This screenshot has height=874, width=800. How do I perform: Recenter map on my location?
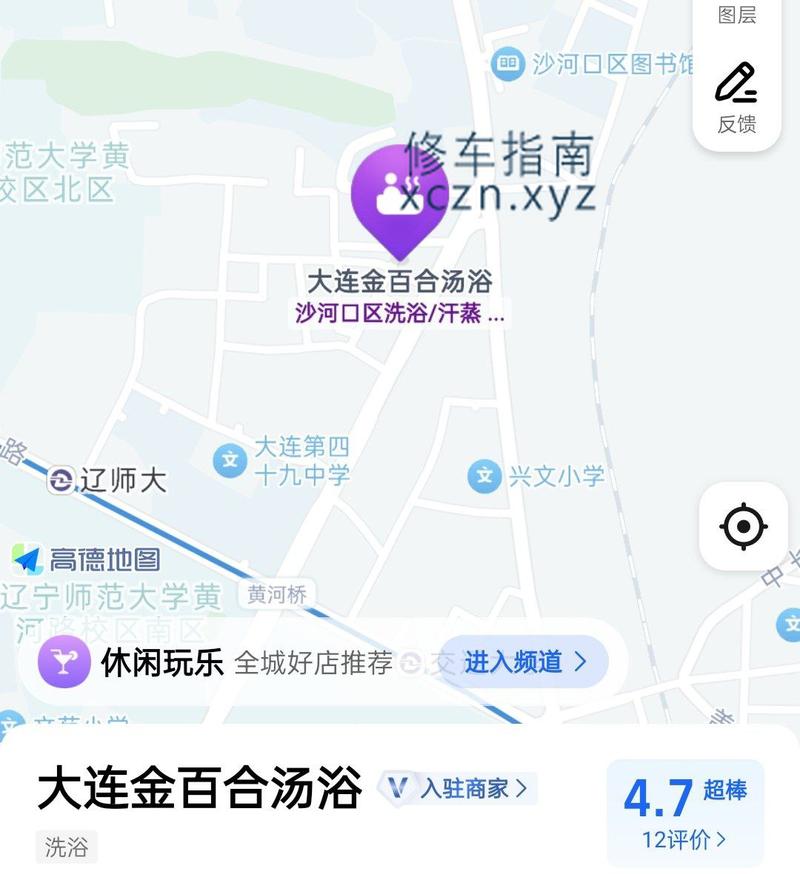(743, 526)
